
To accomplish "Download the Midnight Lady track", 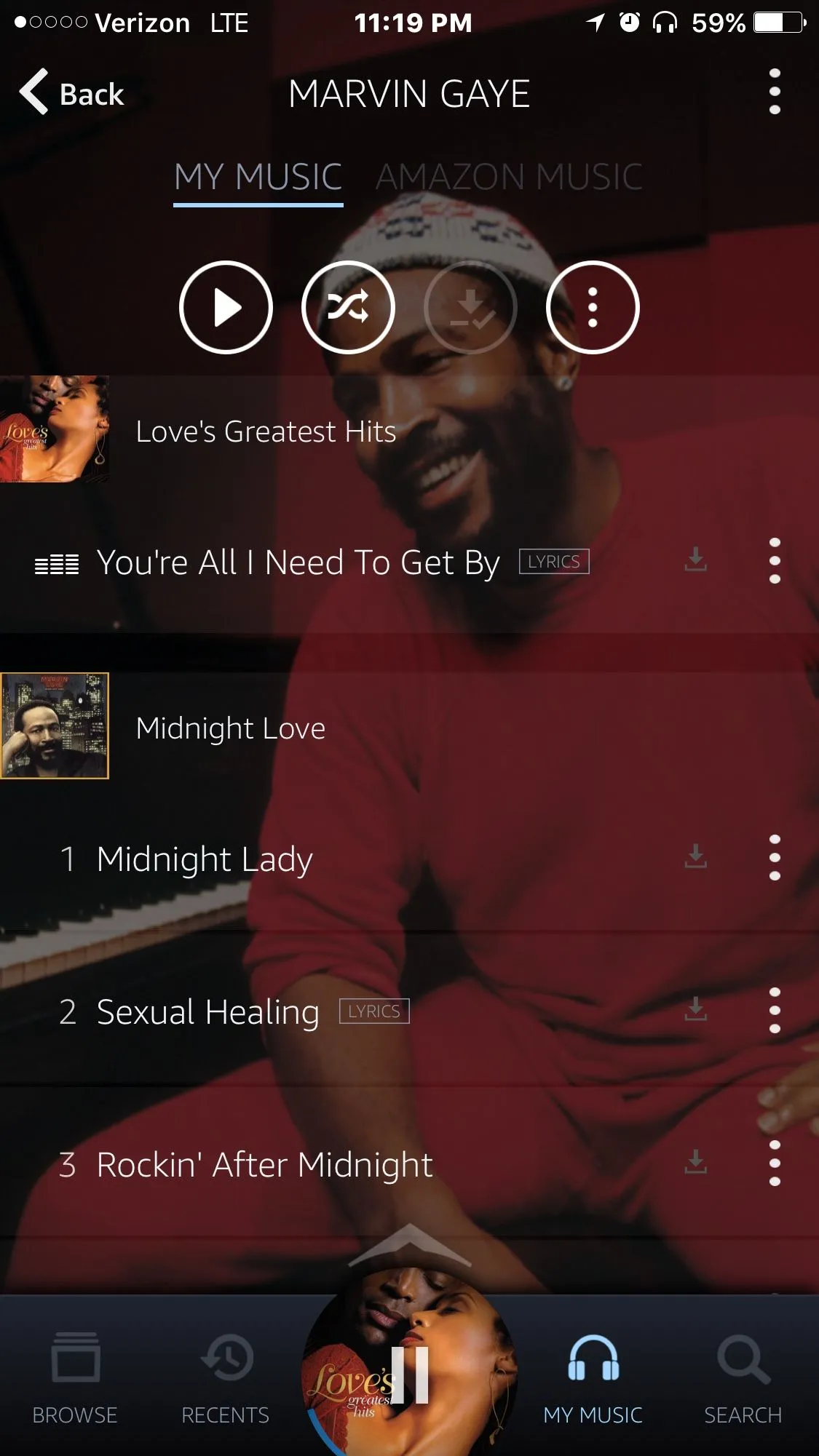I will (x=695, y=857).
